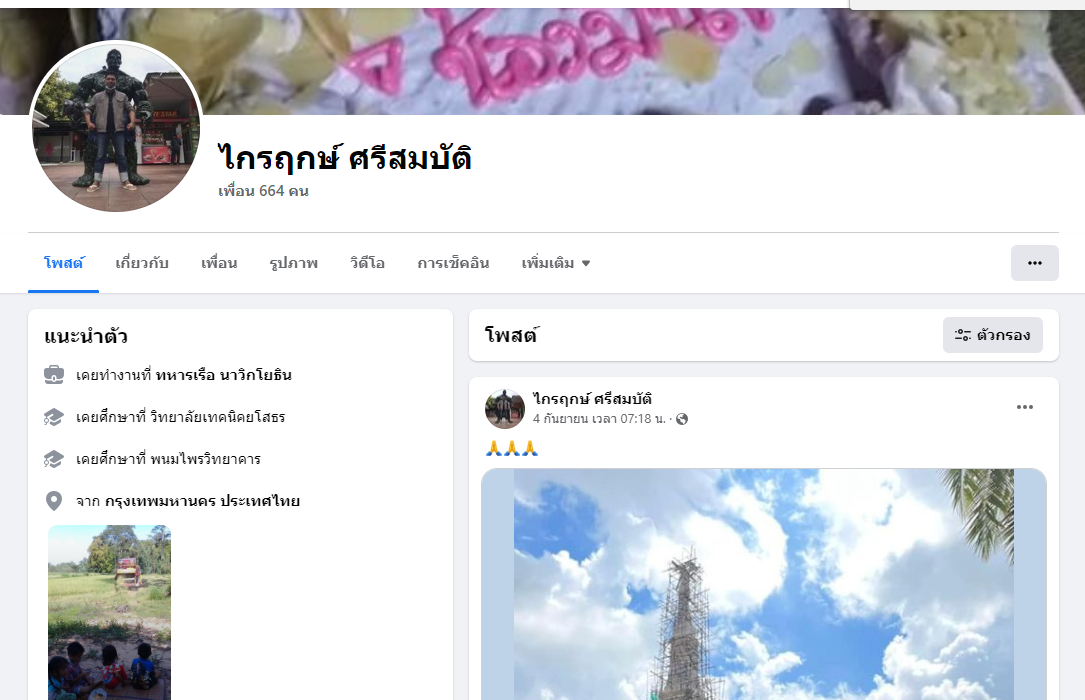This screenshot has width=1085, height=700.
Task: Switch to the วิดีโอ tab
Action: pos(367,263)
